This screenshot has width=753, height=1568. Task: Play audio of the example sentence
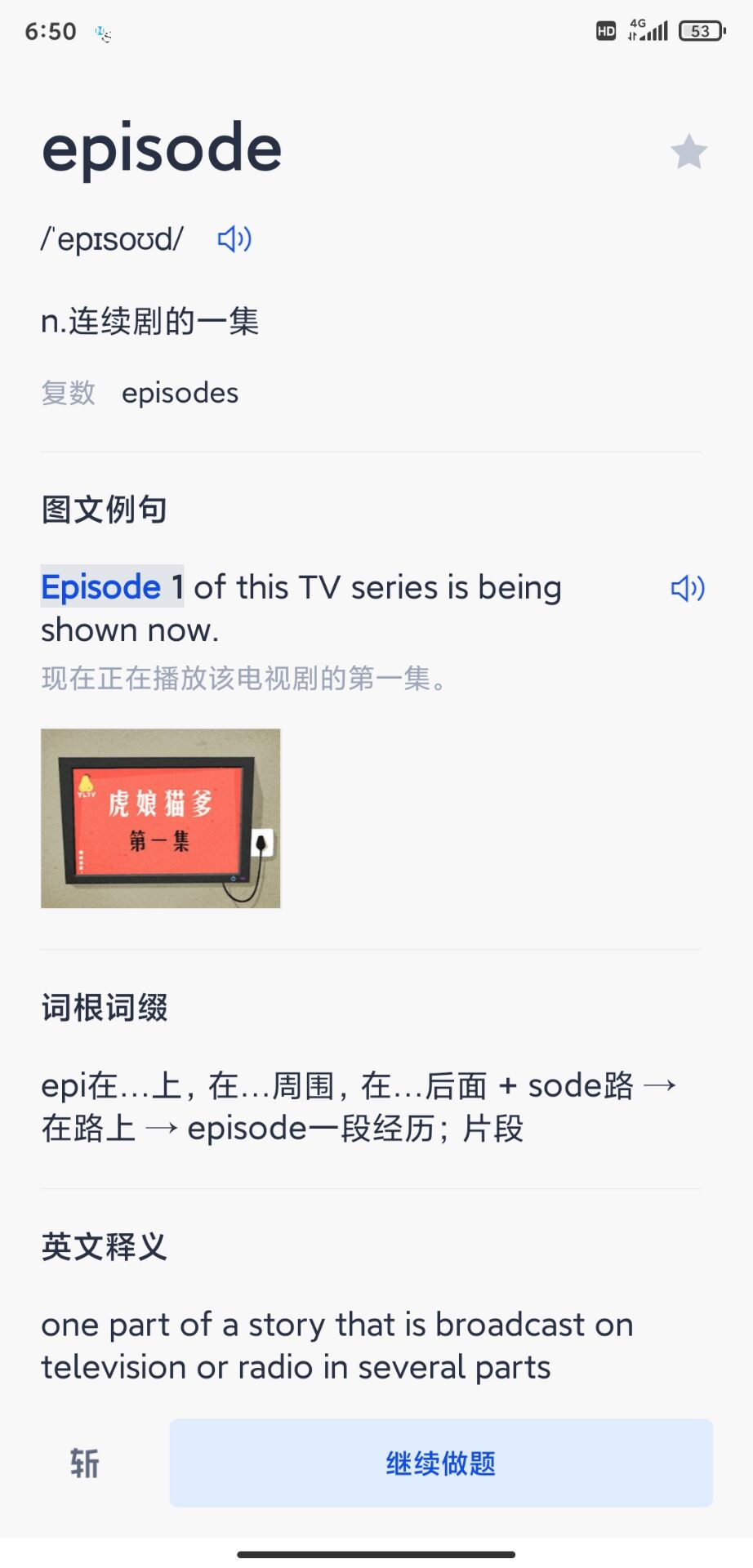[x=687, y=588]
